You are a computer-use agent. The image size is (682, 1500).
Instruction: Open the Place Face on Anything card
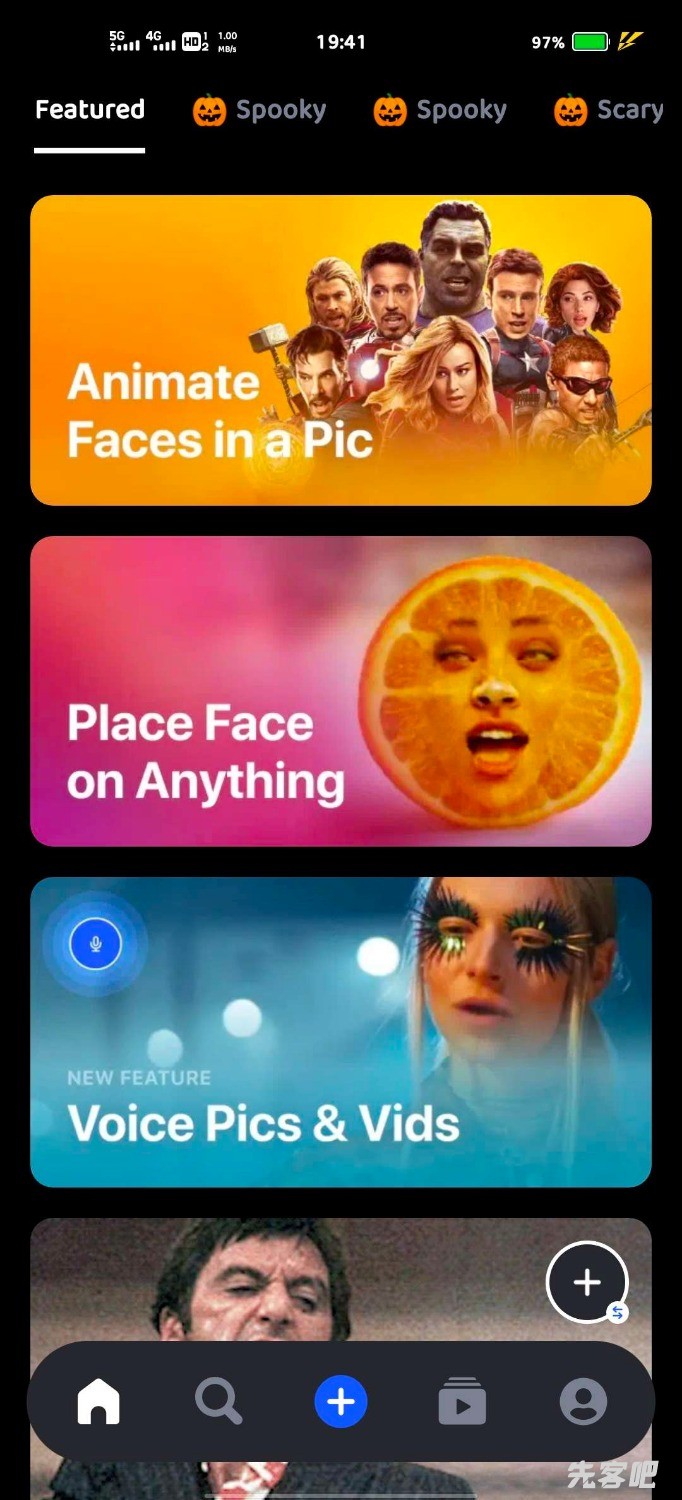coord(340,691)
